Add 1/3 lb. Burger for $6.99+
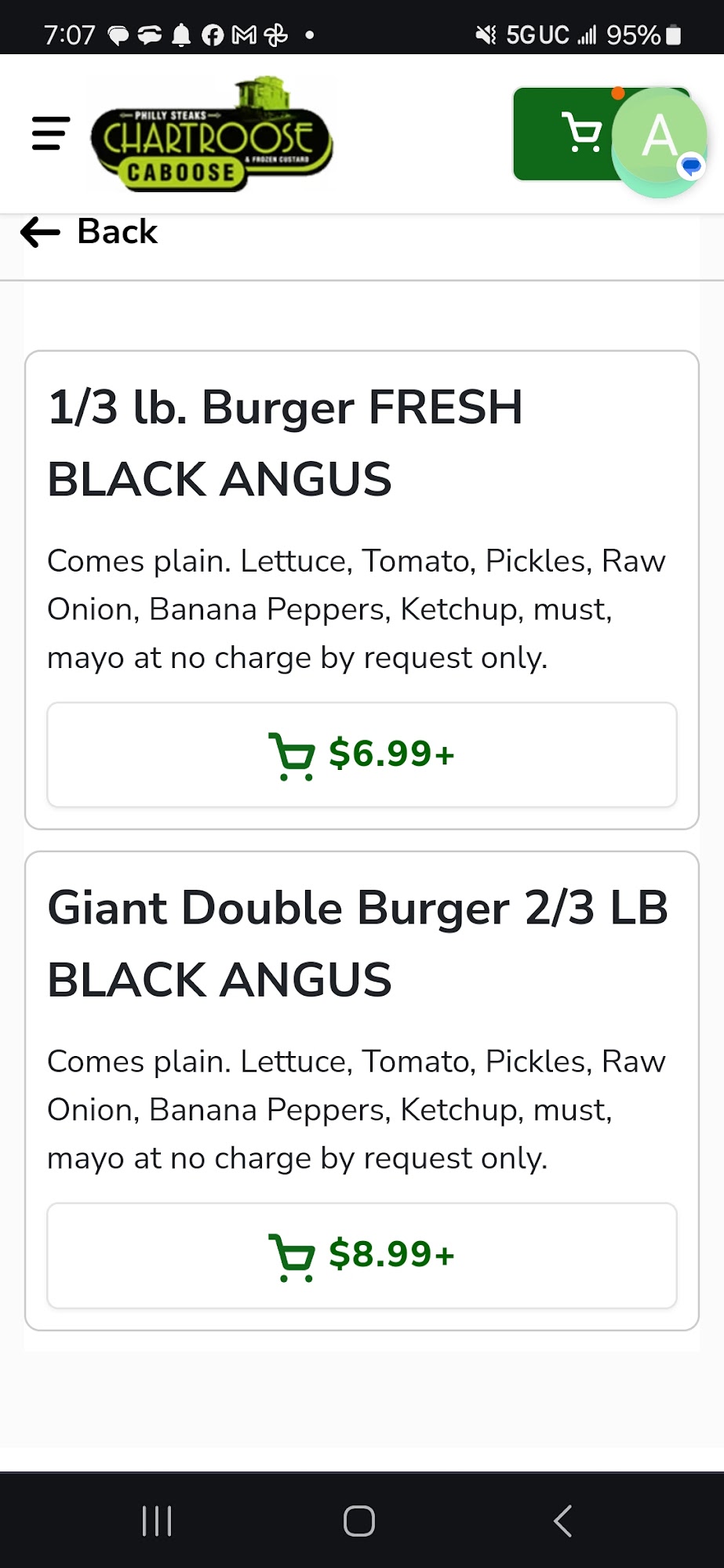The height and width of the screenshot is (1568, 724). pyautogui.click(x=362, y=754)
